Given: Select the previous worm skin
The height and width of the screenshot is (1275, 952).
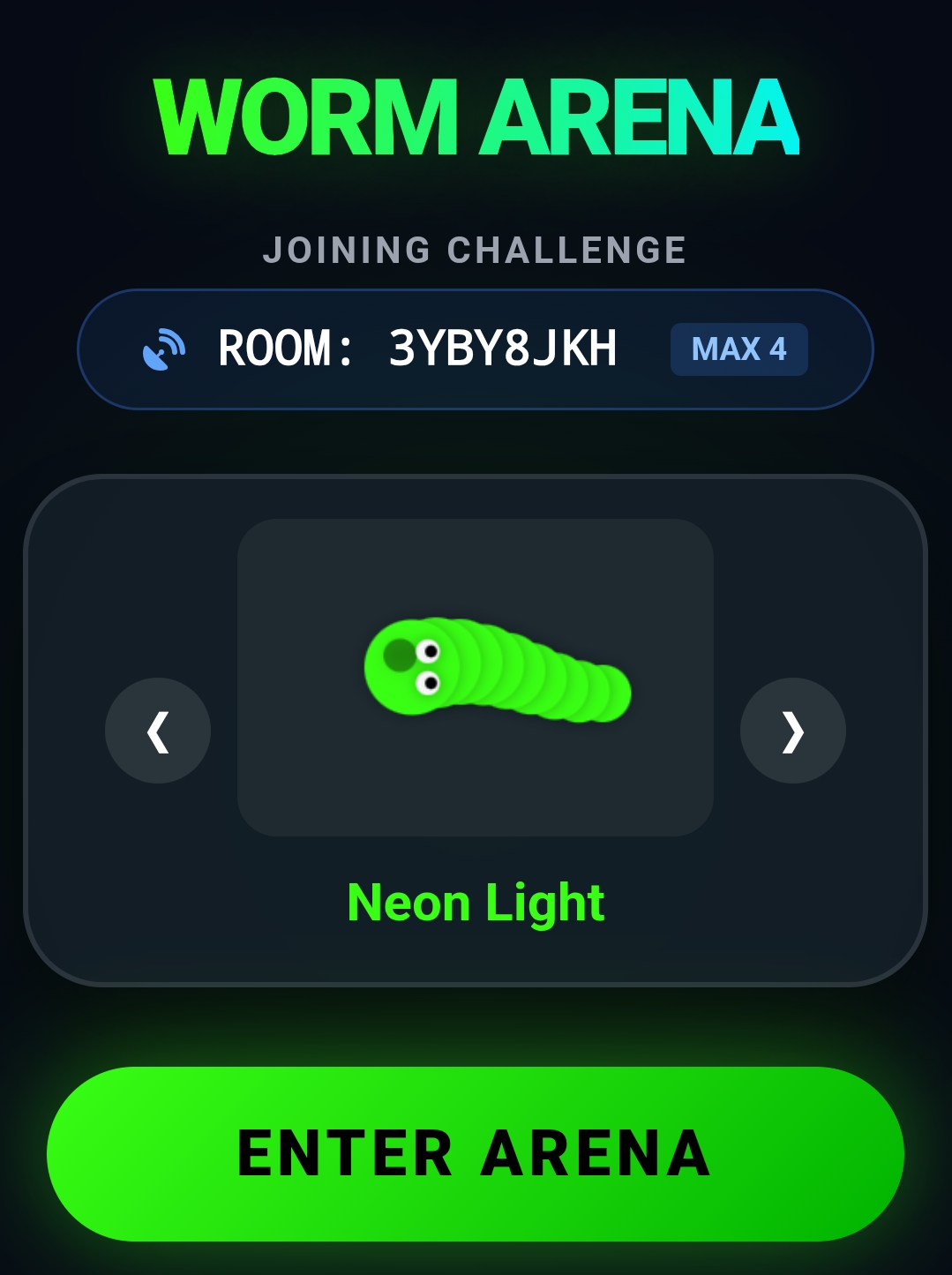Looking at the screenshot, I should pos(158,731).
